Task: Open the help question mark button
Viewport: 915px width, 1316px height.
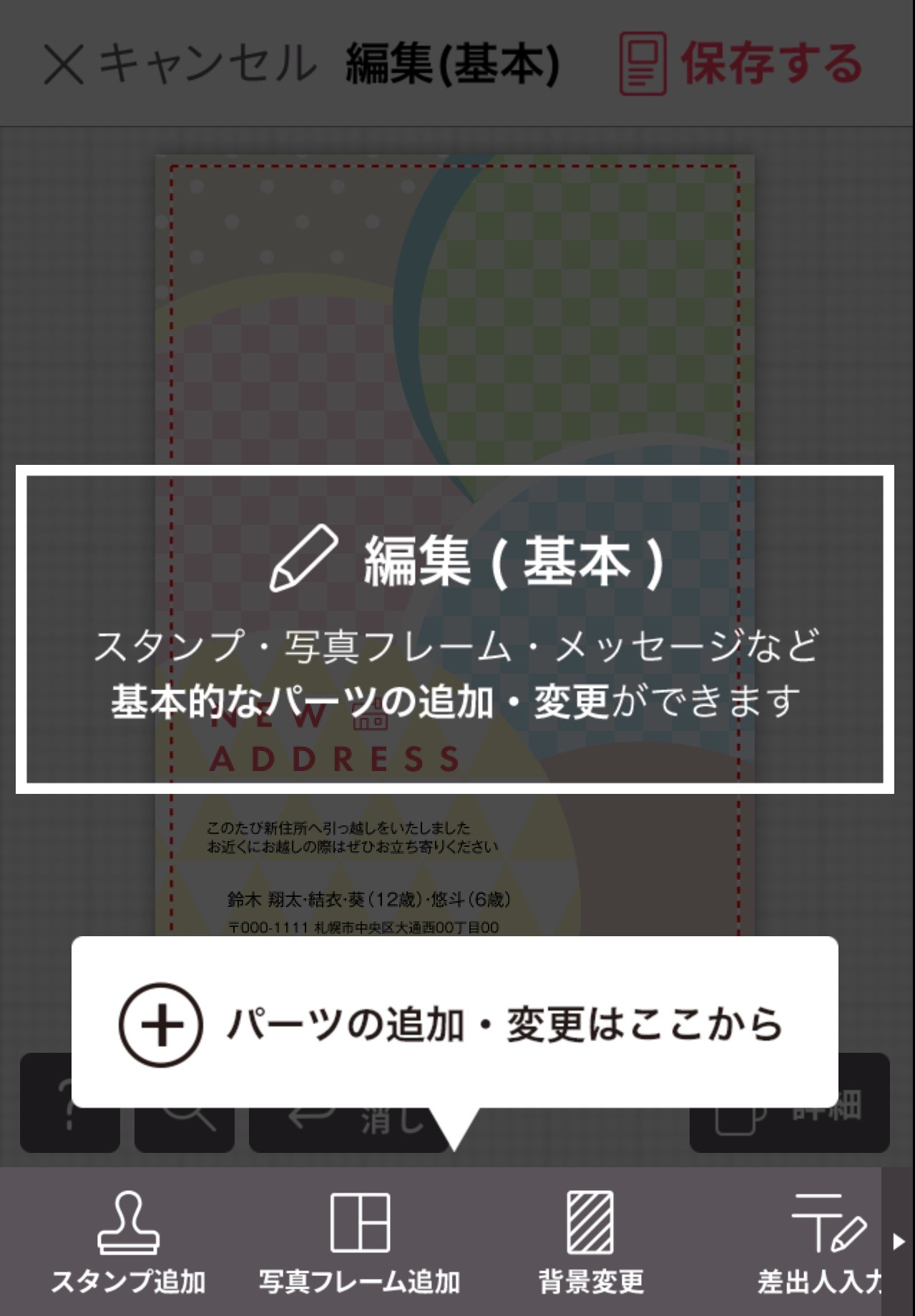Action: tap(70, 1102)
